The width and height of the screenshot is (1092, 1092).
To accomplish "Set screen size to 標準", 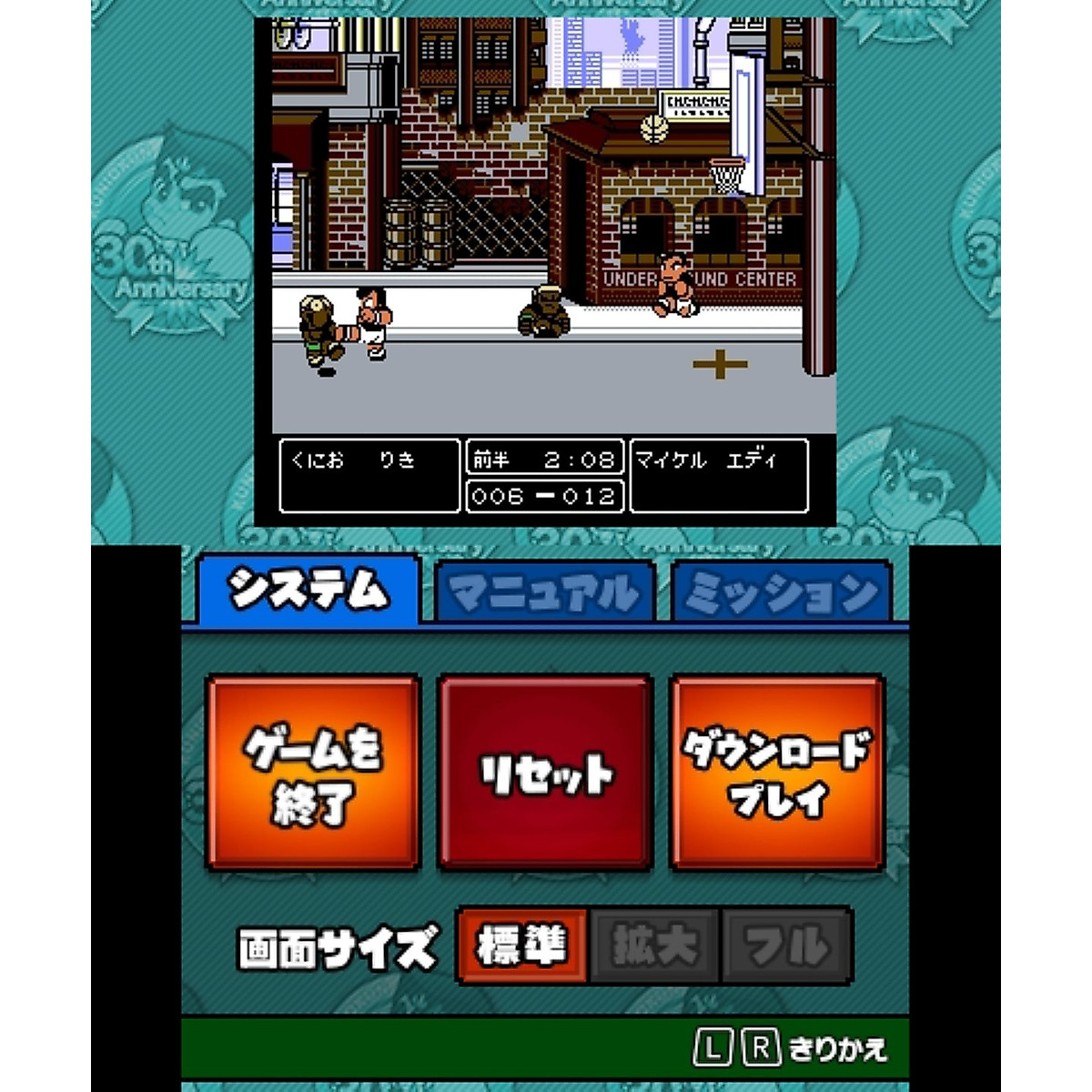I will point(522,945).
